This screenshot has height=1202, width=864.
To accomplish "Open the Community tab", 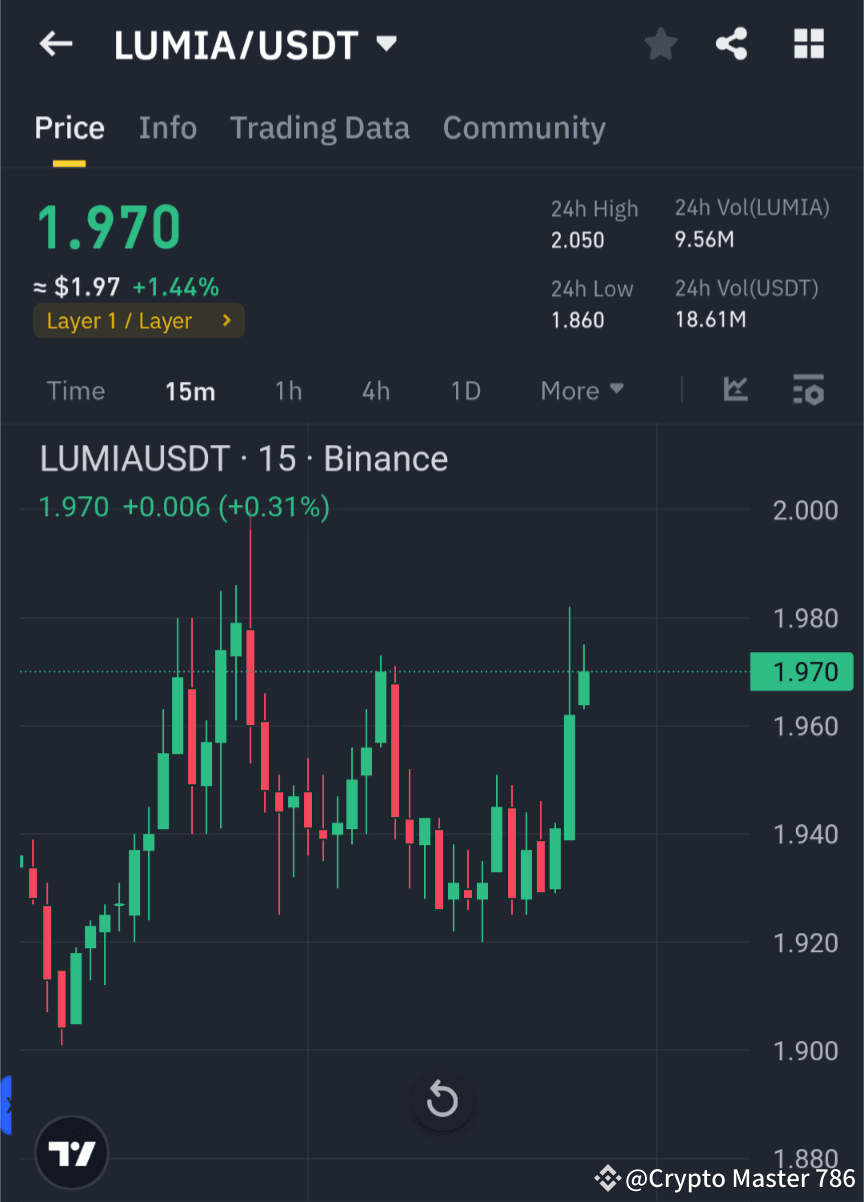I will pyautogui.click(x=524, y=128).
